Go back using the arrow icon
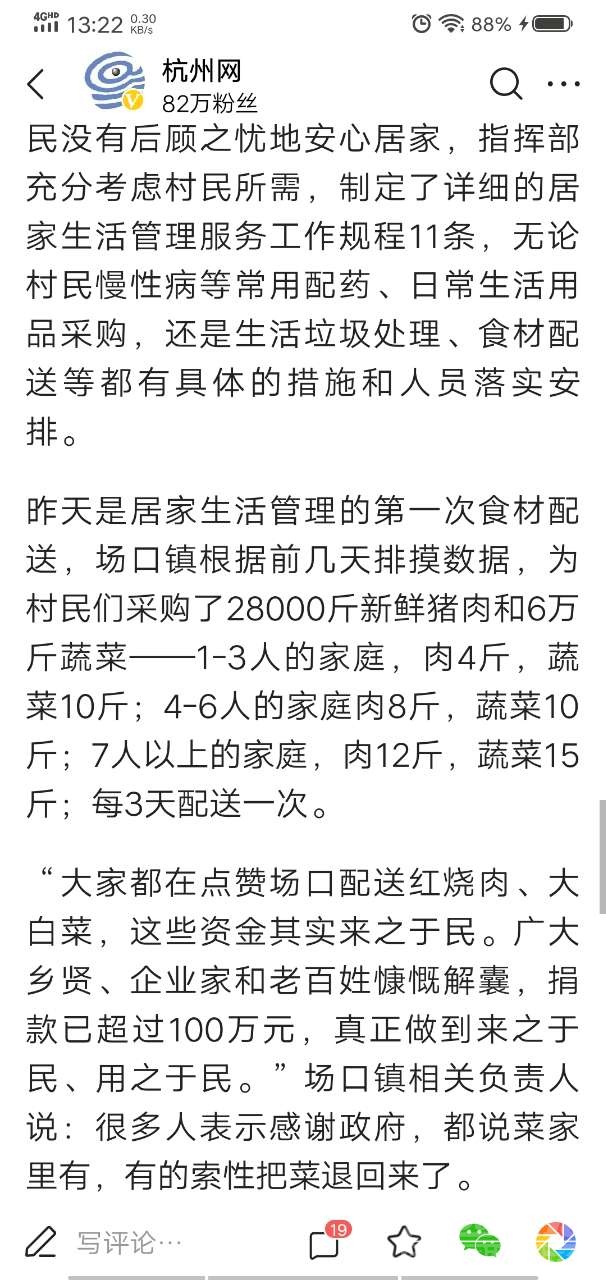 coord(36,85)
